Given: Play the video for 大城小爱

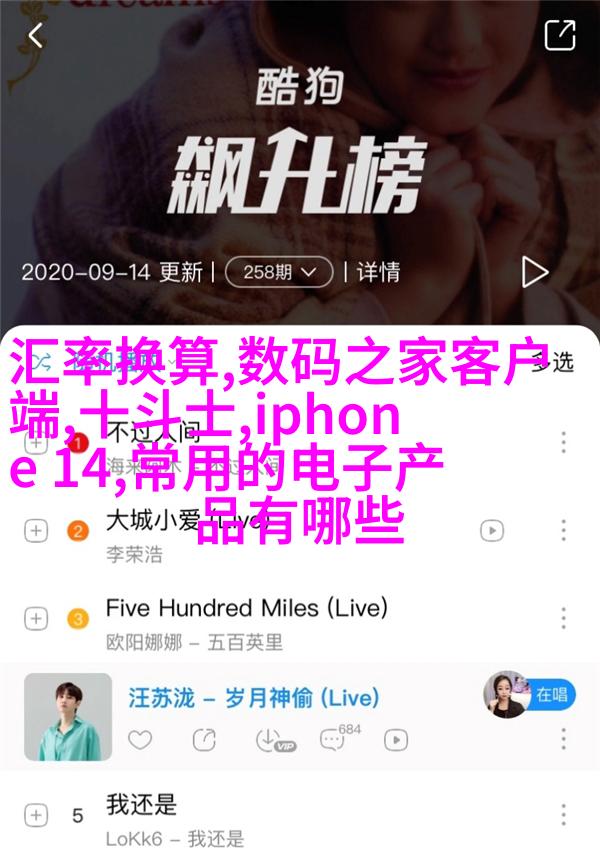Looking at the screenshot, I should [491, 531].
